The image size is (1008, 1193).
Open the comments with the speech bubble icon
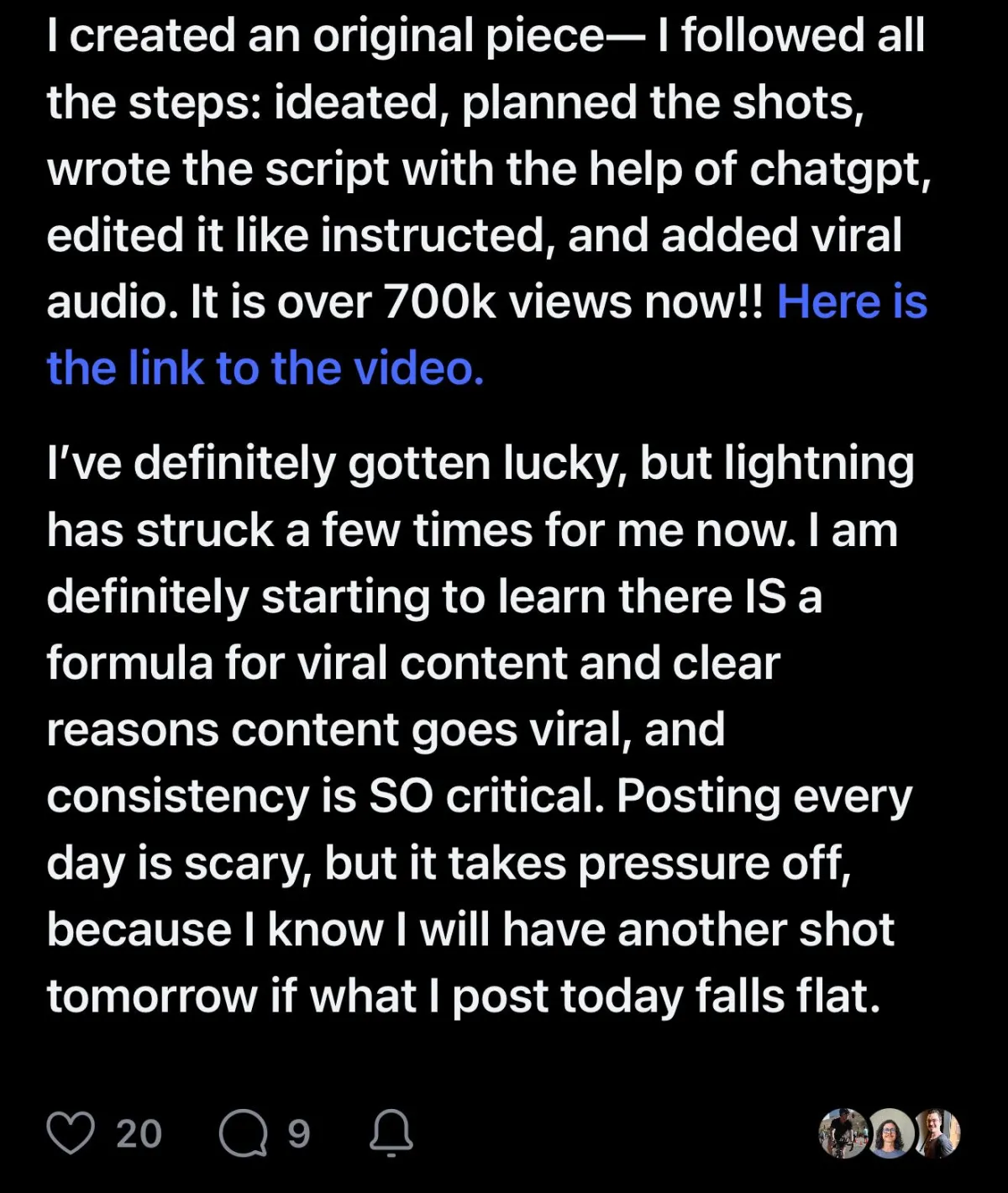(243, 1133)
